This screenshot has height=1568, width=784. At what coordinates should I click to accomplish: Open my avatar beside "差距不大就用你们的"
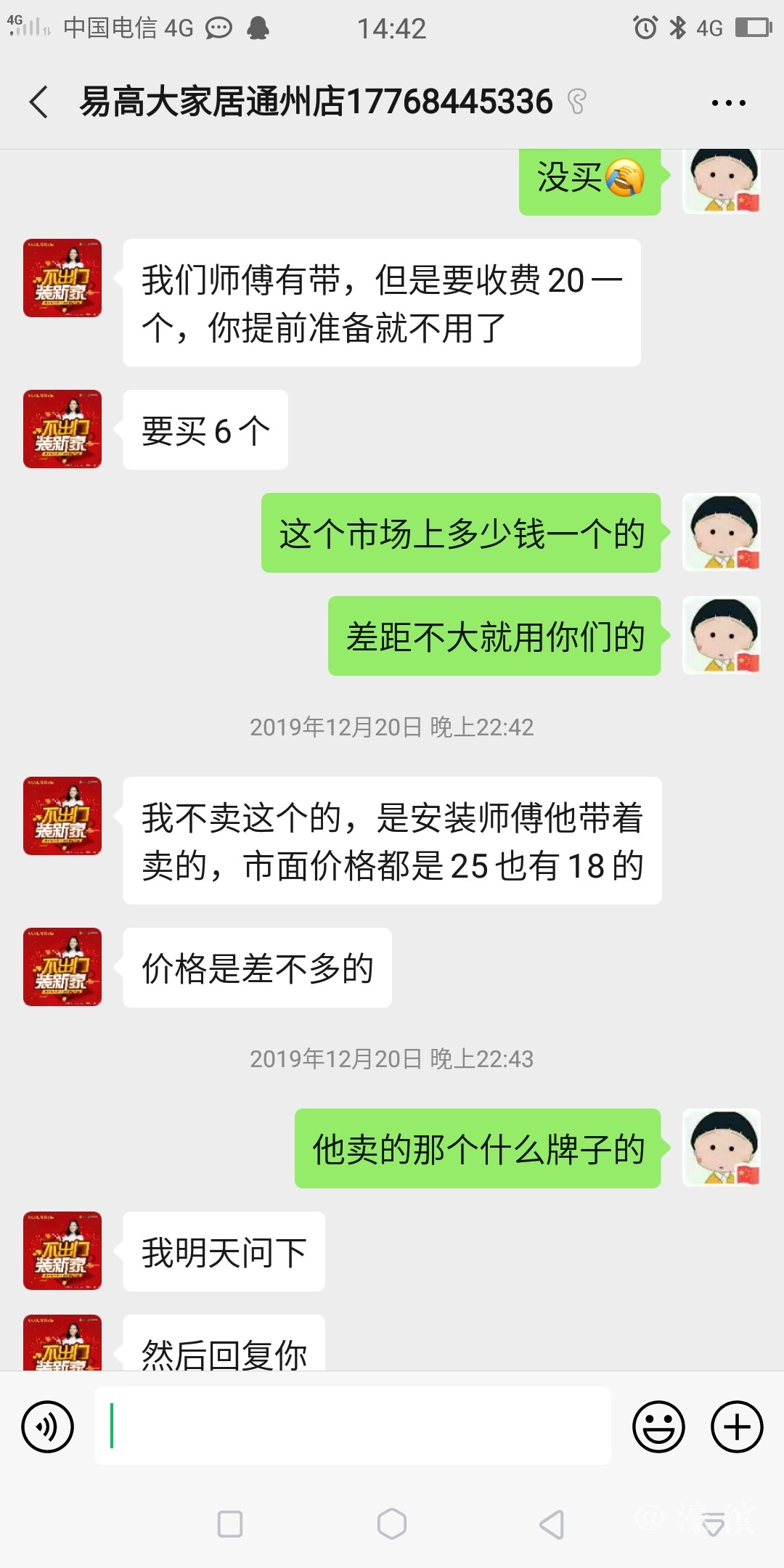pyautogui.click(x=721, y=635)
